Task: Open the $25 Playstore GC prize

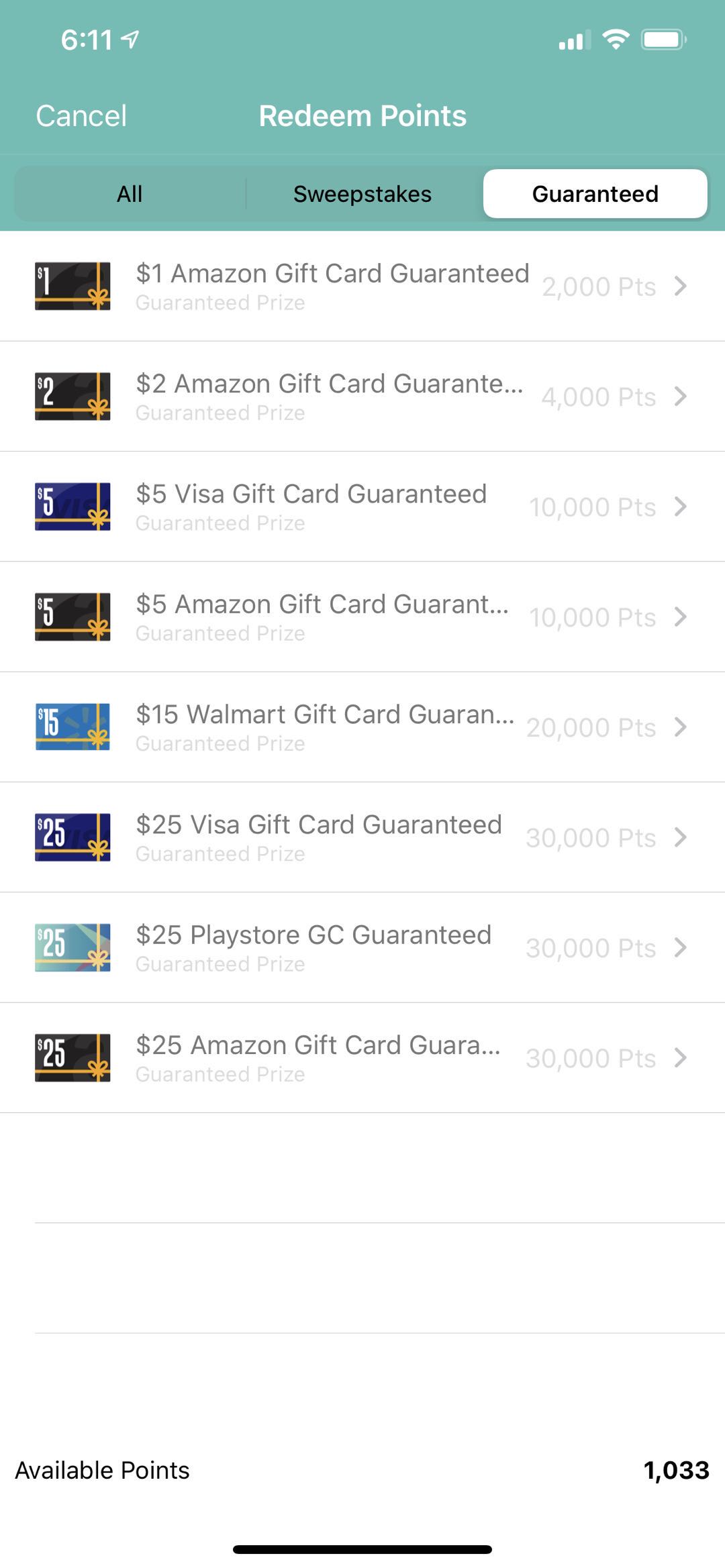Action: [x=362, y=947]
